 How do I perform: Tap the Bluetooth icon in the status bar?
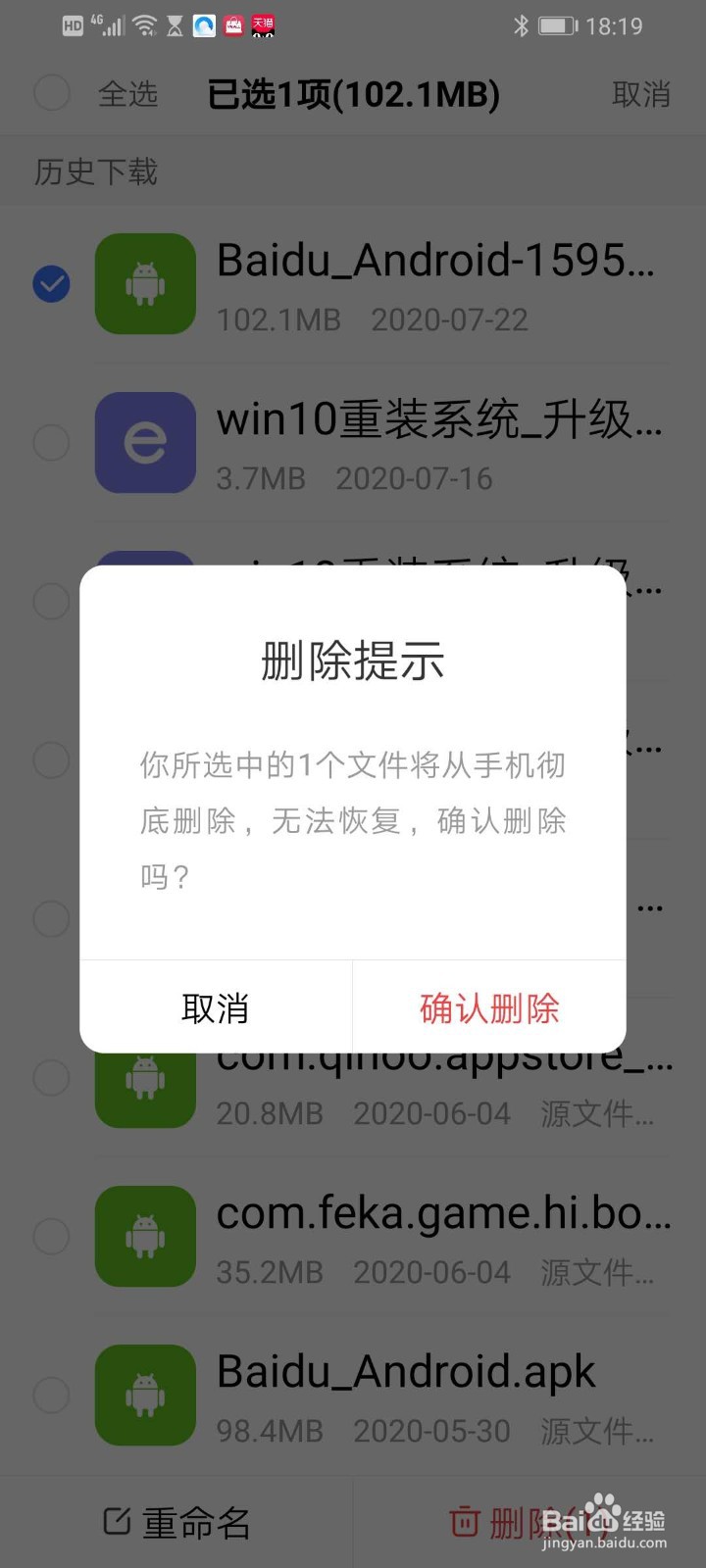click(x=523, y=25)
